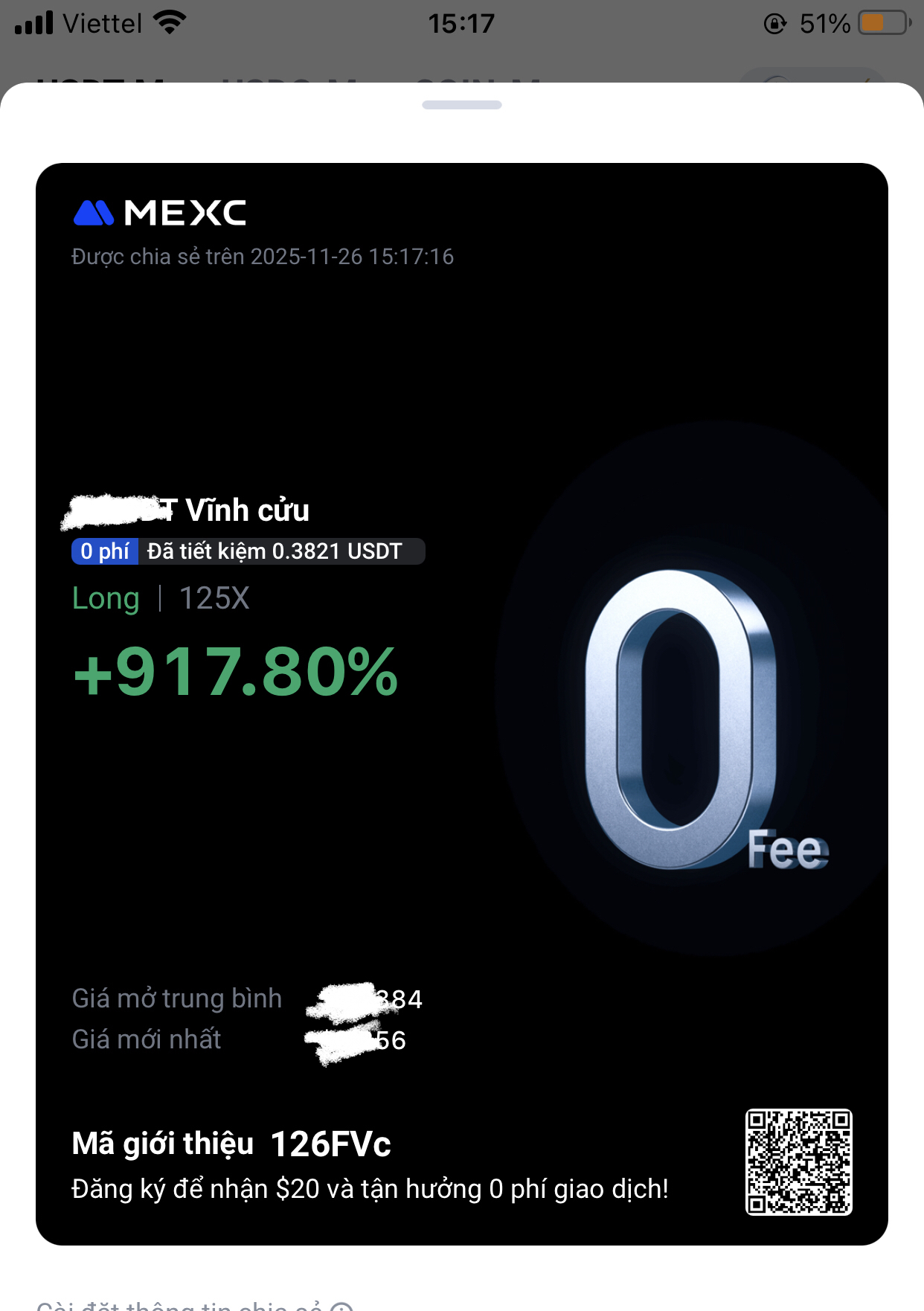
Task: Open the info icon beside Cài đặt thông tin chia sẻ
Action: pos(341,1307)
